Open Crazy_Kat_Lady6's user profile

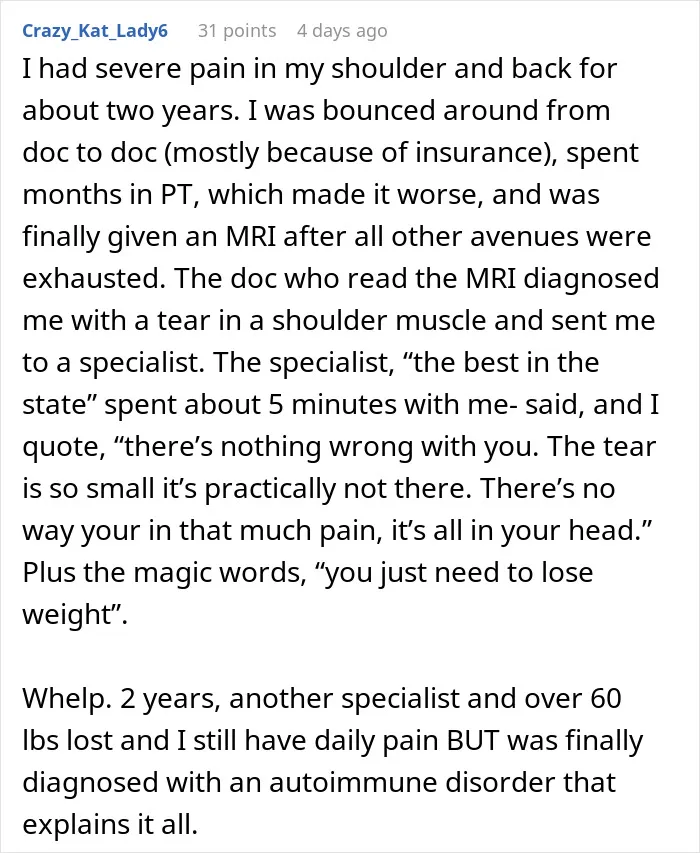tap(95, 31)
